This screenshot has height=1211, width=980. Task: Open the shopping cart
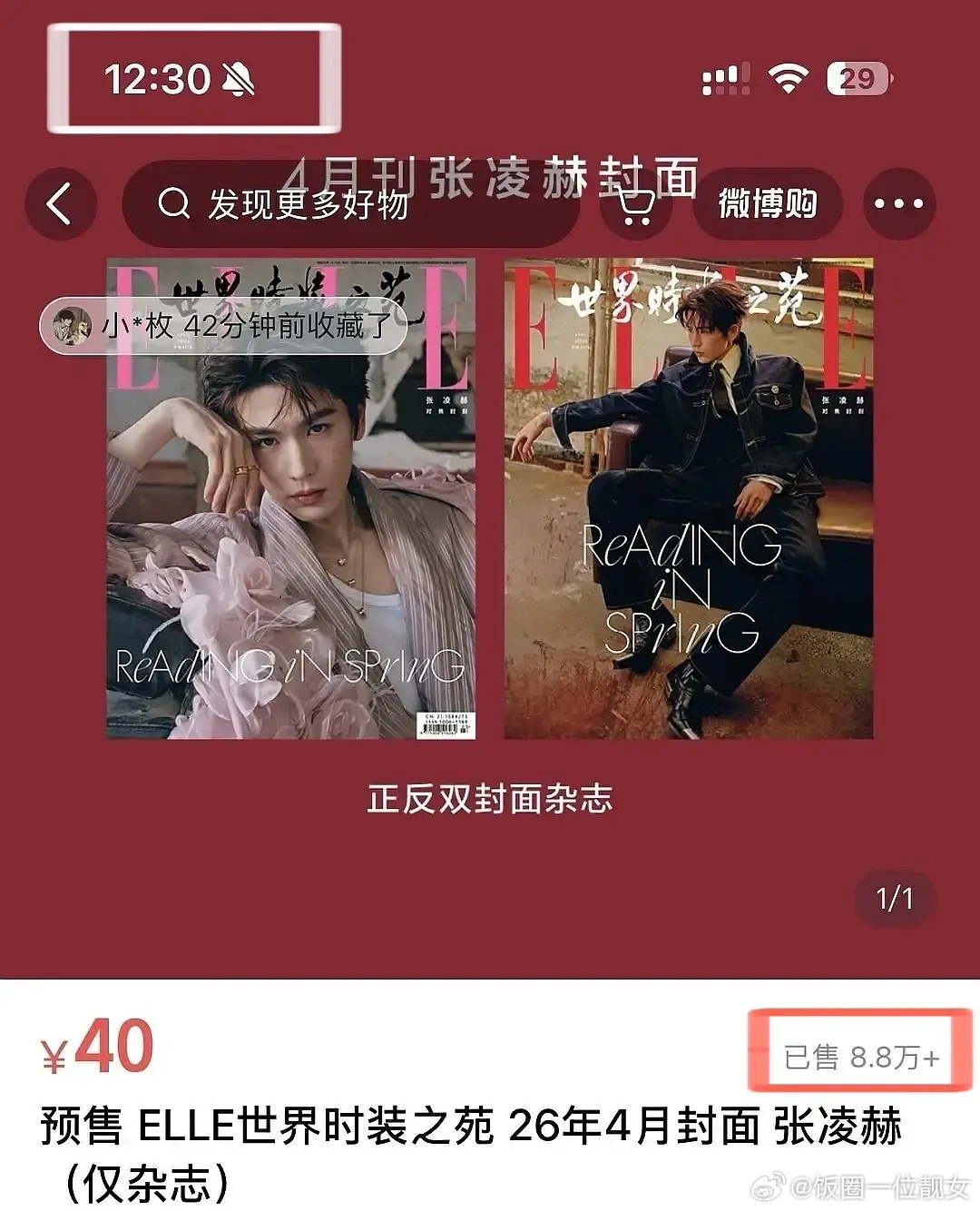pos(638,204)
